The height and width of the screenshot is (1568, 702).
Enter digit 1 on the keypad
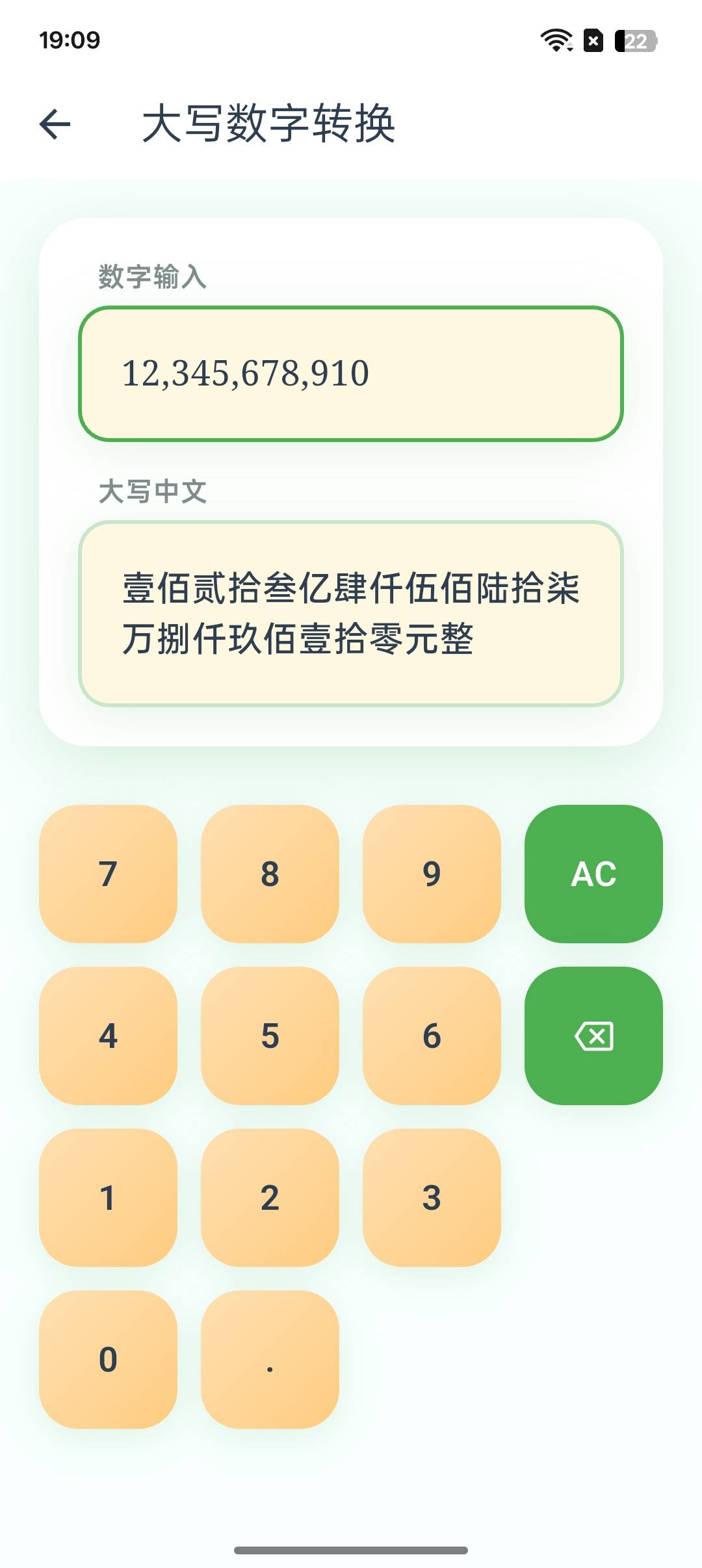click(x=108, y=1197)
